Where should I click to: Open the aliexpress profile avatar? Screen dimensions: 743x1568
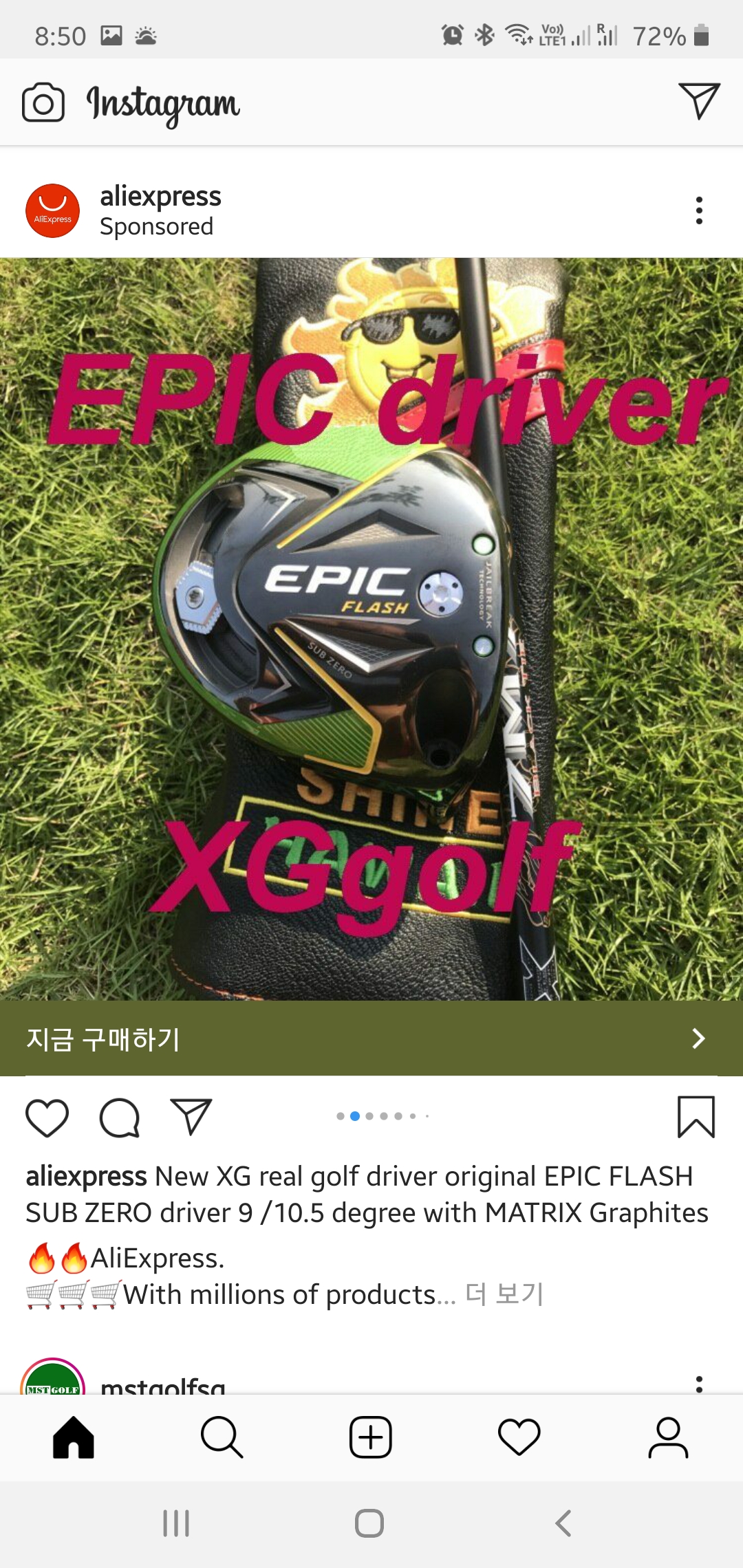tap(52, 210)
